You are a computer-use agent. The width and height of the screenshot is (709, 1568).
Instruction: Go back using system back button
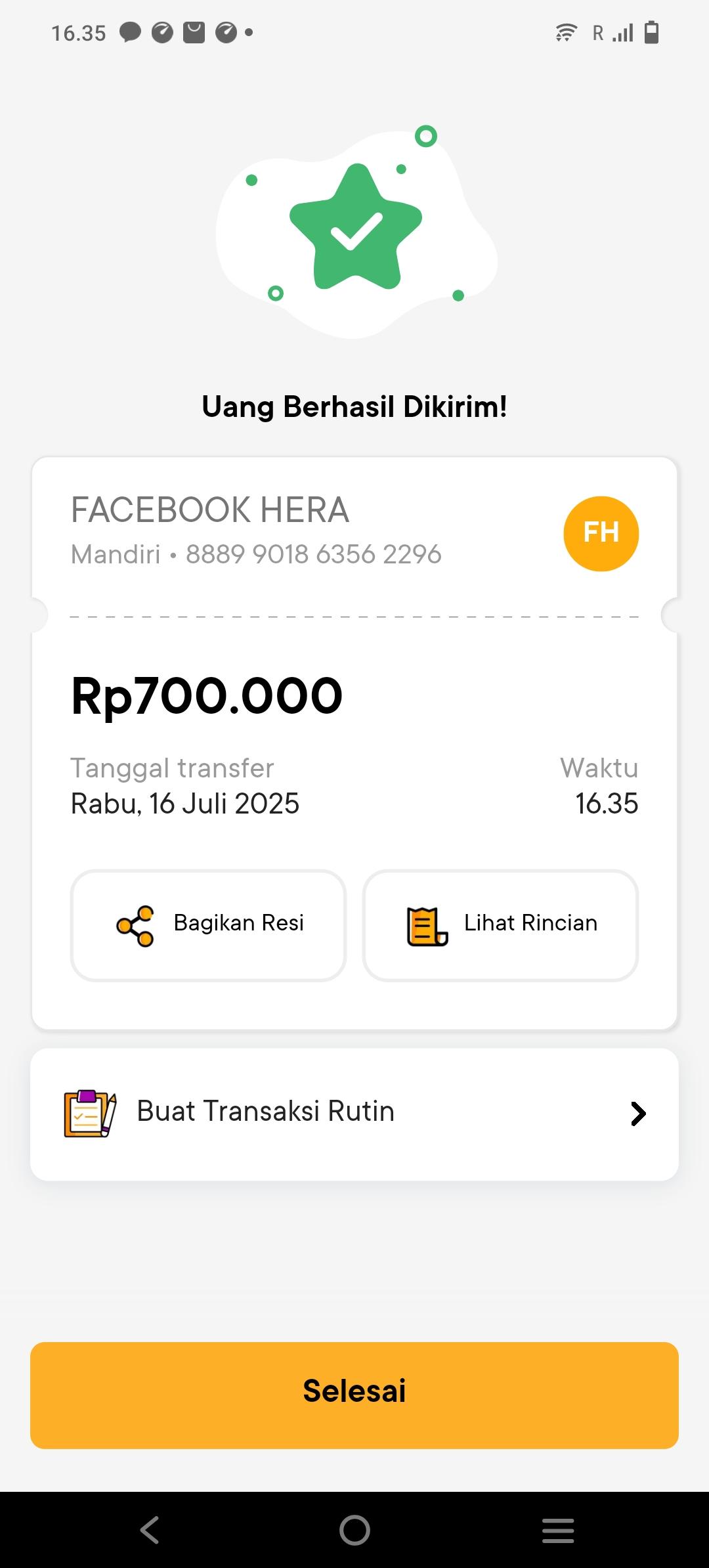(150, 1530)
